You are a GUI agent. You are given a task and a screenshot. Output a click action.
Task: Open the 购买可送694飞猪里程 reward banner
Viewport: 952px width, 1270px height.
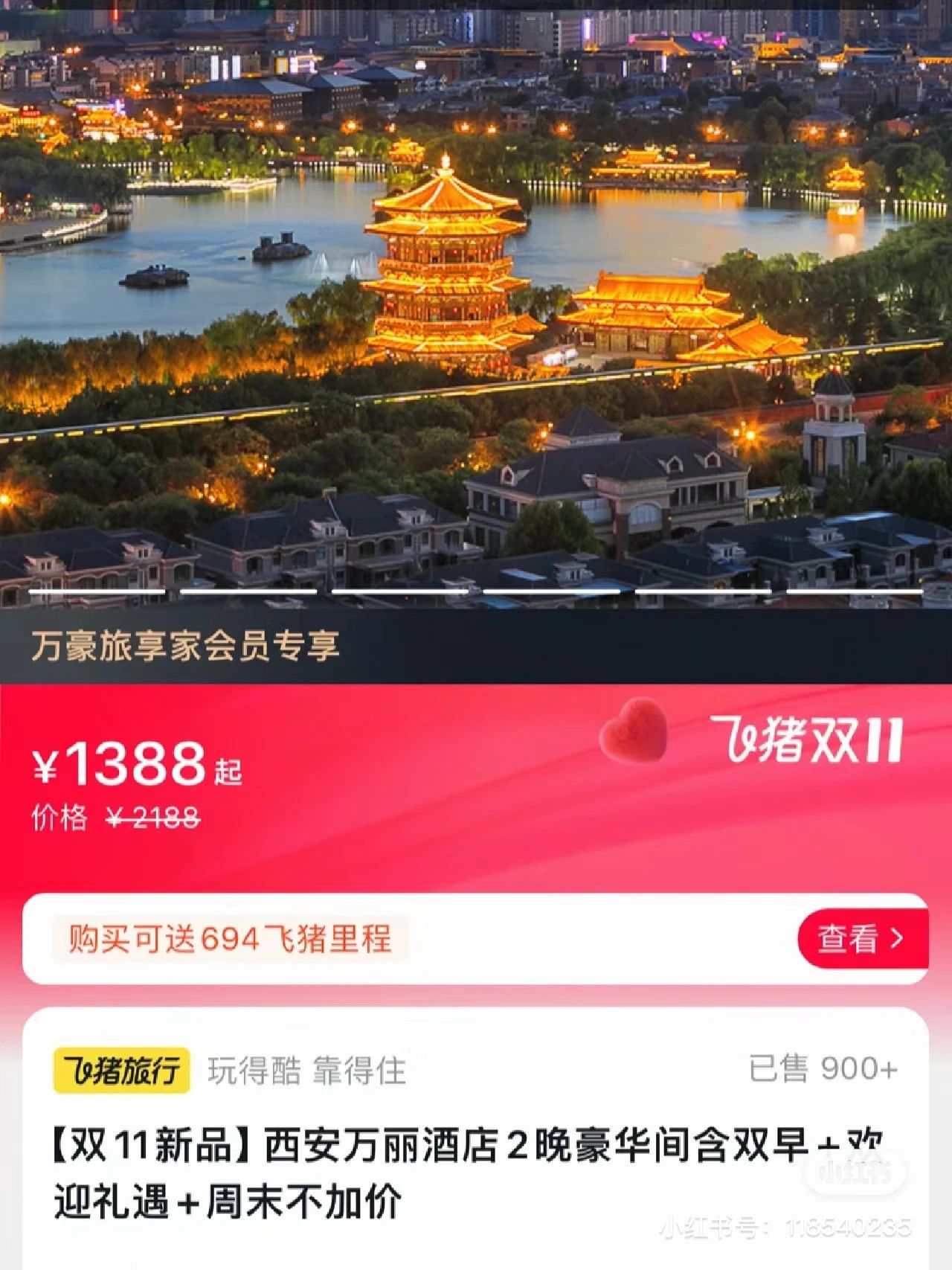coord(231,939)
